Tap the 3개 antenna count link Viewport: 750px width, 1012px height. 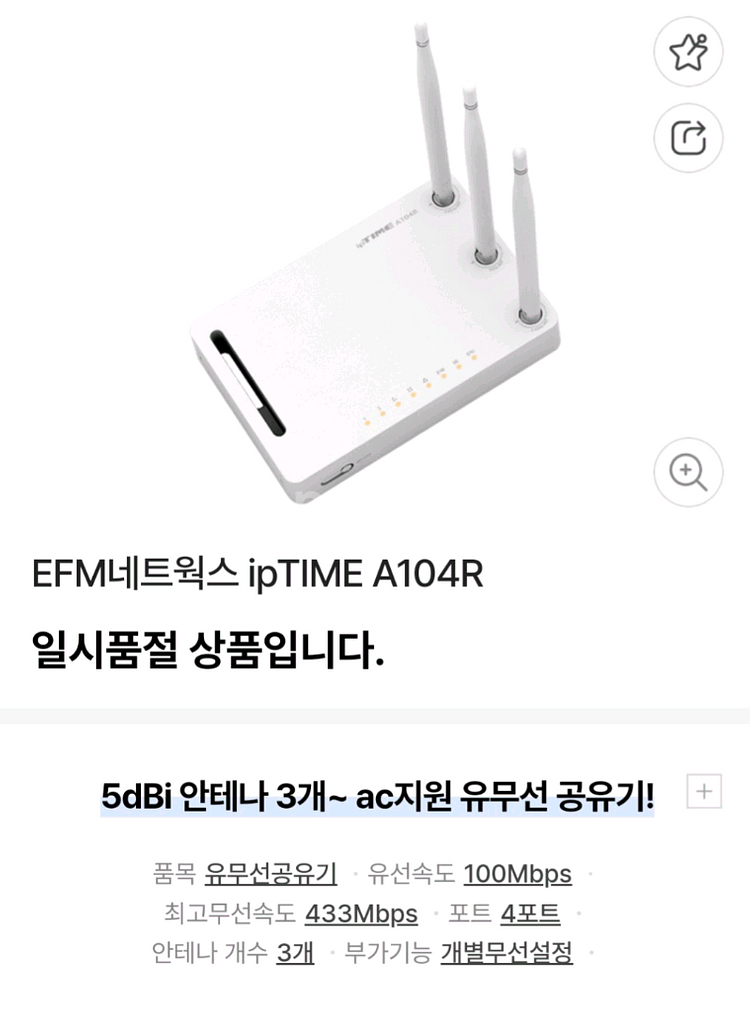pyautogui.click(x=295, y=953)
